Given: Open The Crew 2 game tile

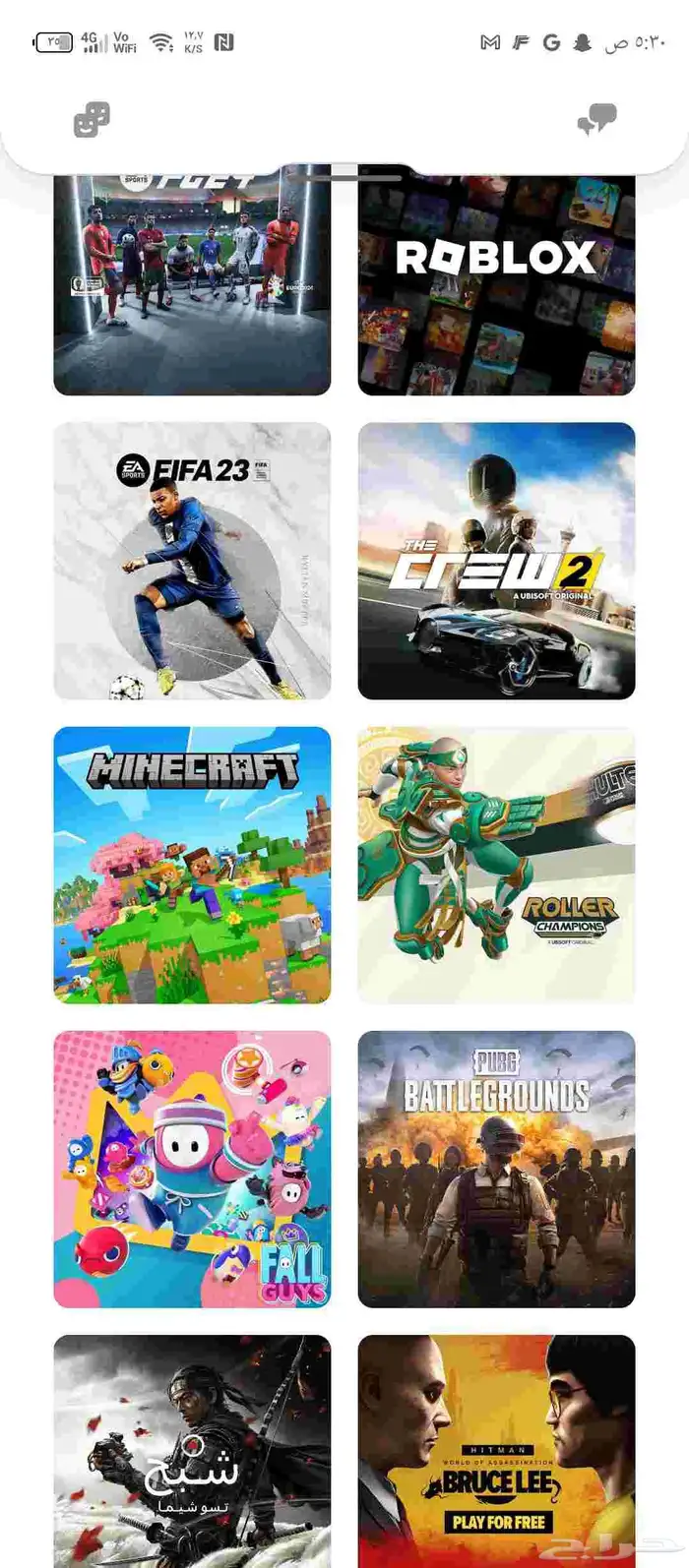Looking at the screenshot, I should 496,561.
